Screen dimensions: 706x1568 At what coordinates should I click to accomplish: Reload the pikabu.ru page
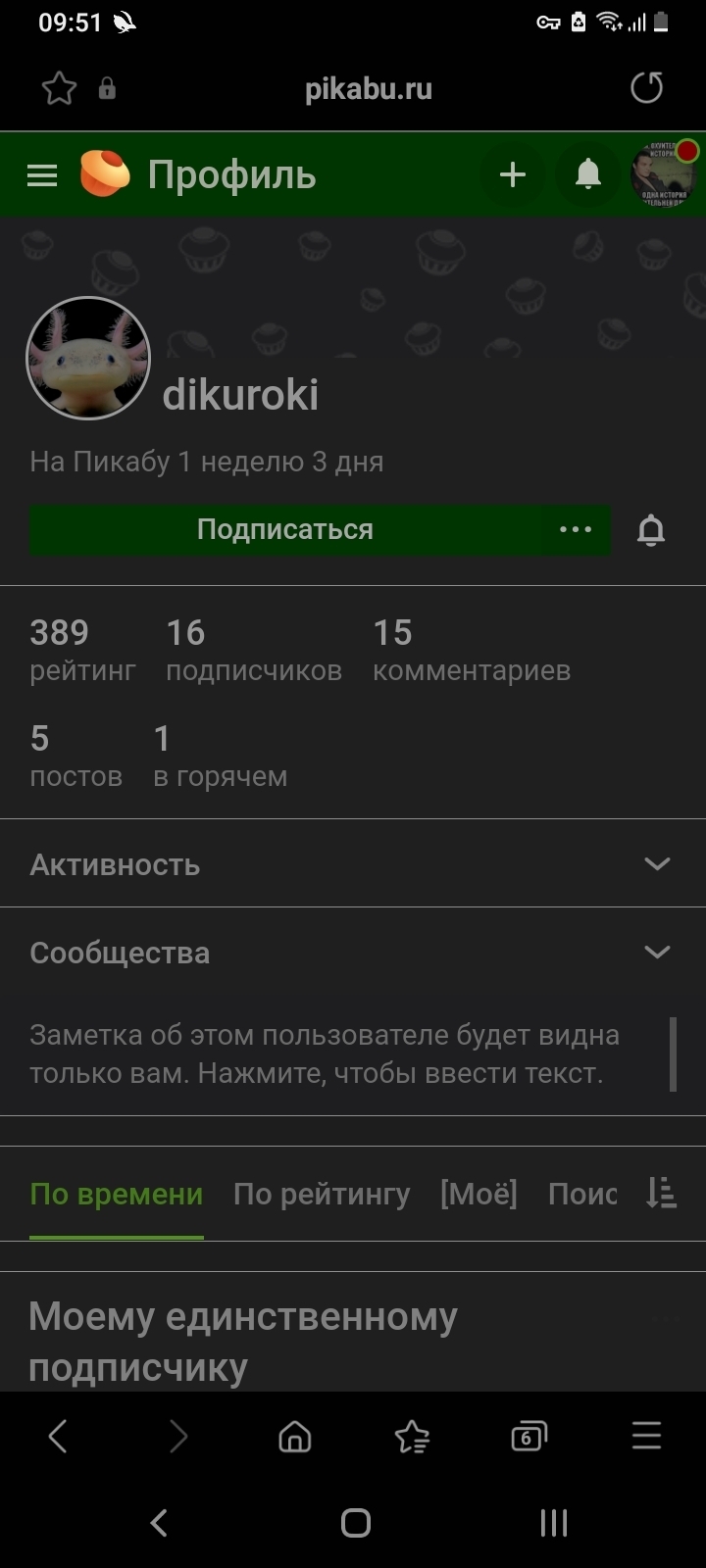coord(646,88)
